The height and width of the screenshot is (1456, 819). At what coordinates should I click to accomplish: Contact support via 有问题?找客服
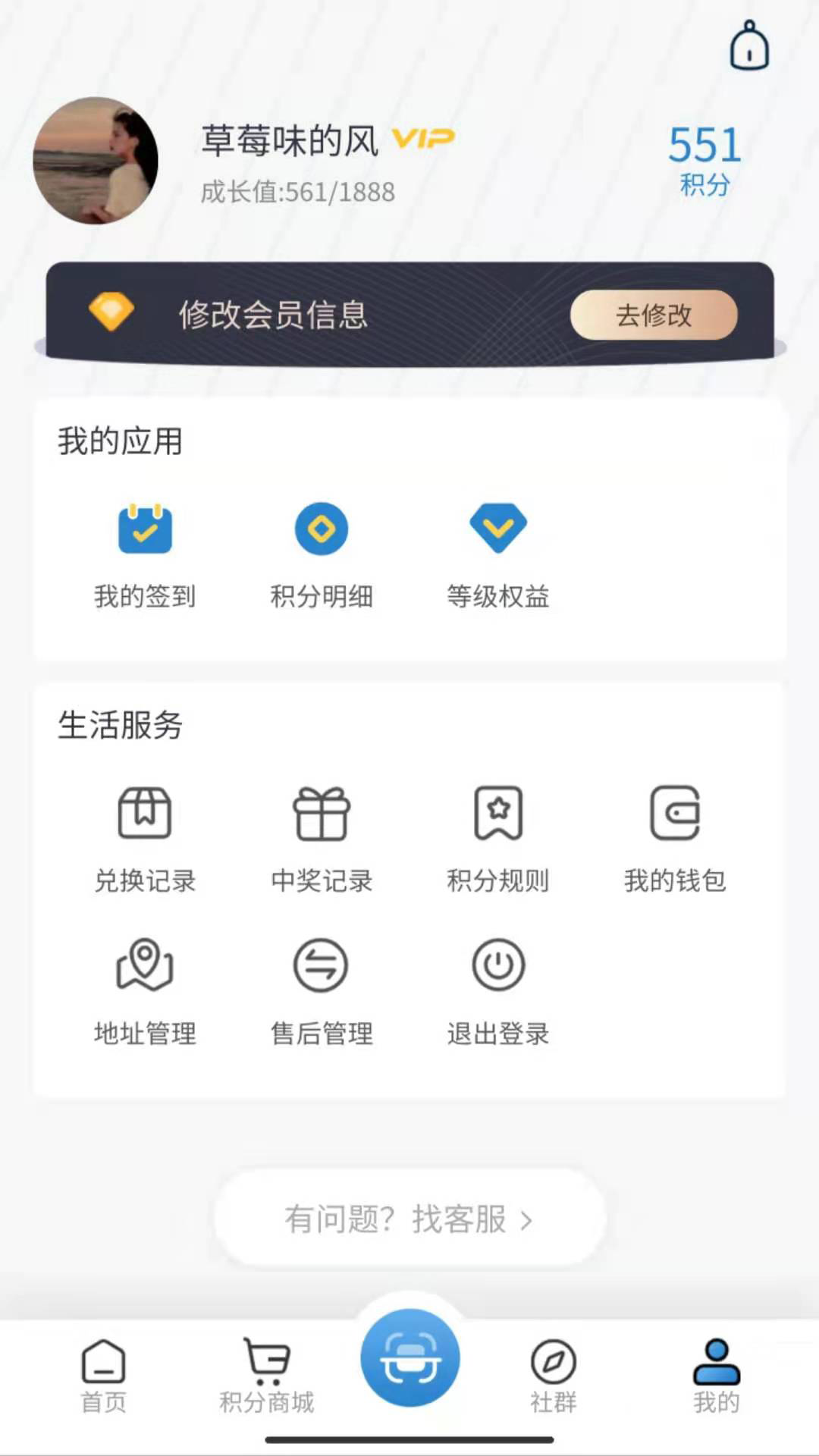409,1219
